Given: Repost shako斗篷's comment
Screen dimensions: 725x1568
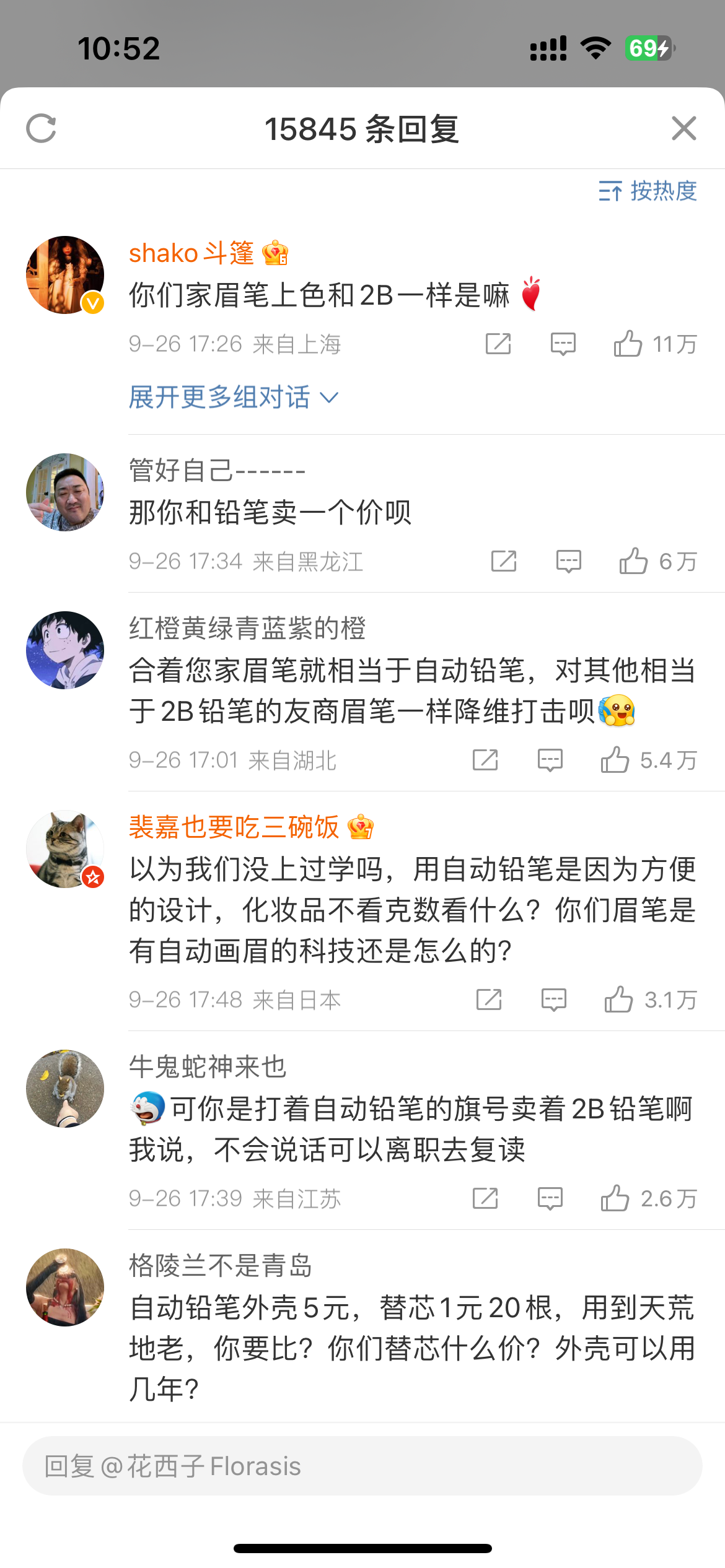Looking at the screenshot, I should pyautogui.click(x=498, y=344).
